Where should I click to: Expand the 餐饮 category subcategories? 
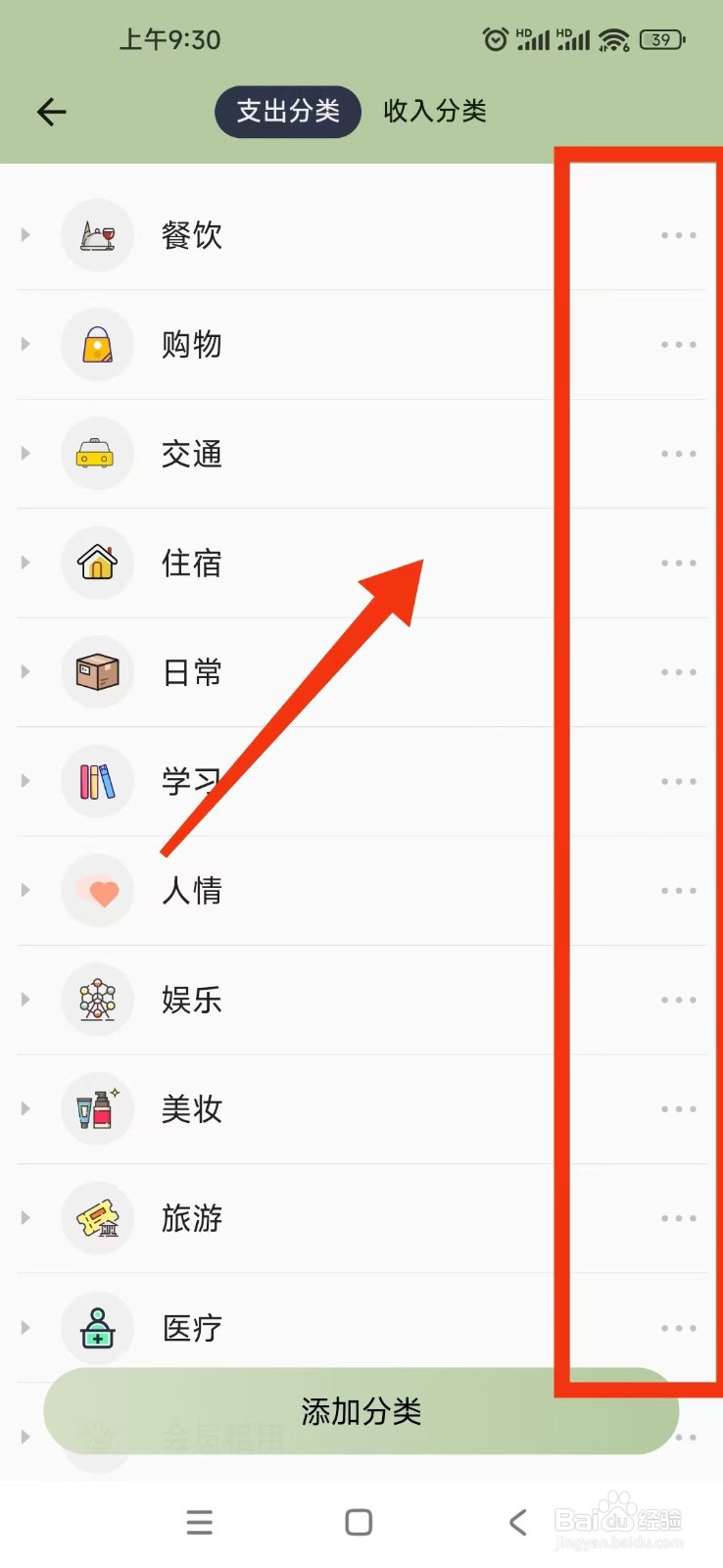(x=24, y=235)
